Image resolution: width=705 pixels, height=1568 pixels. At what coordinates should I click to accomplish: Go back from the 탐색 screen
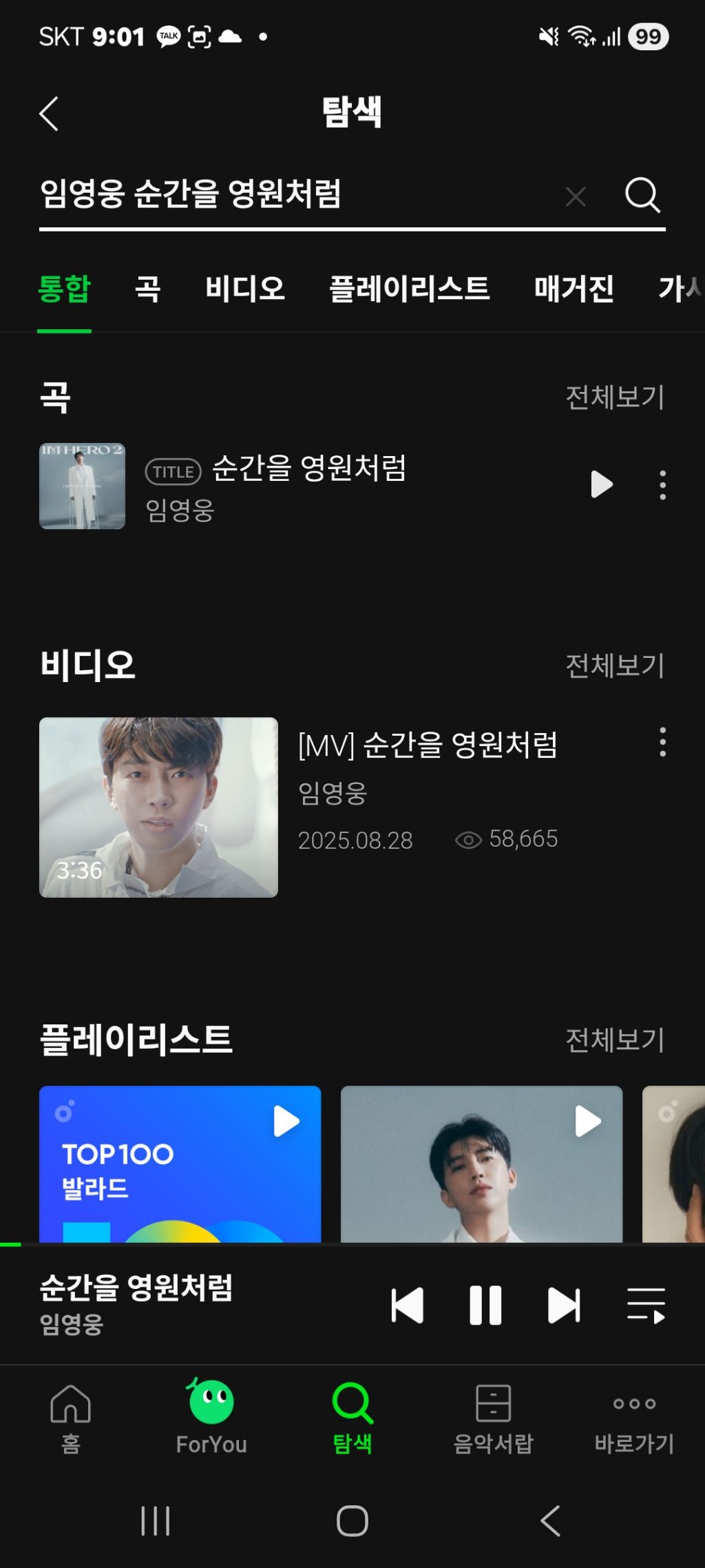[x=49, y=114]
